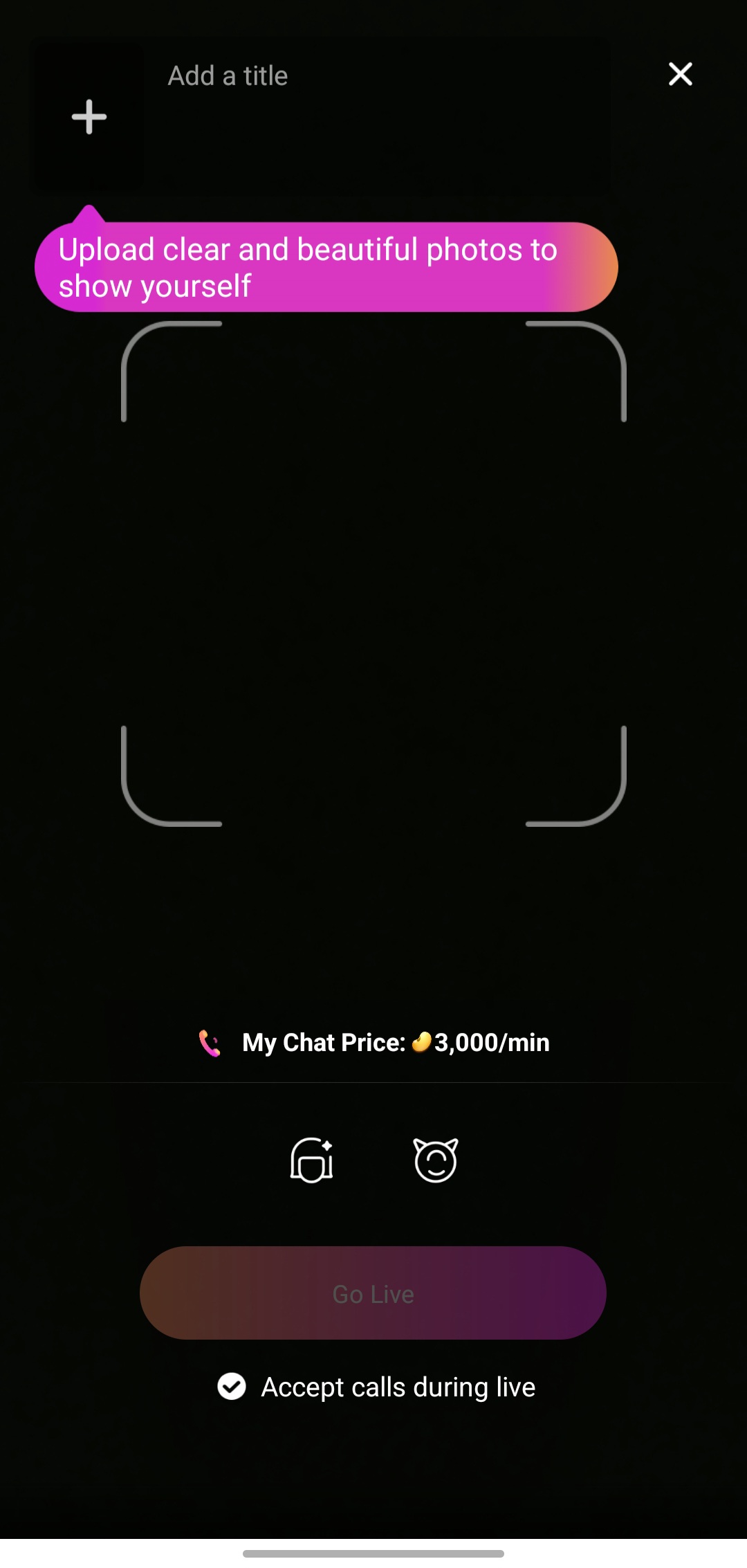The width and height of the screenshot is (747, 1568).
Task: Add a cover photo with the plus
Action: point(89,116)
